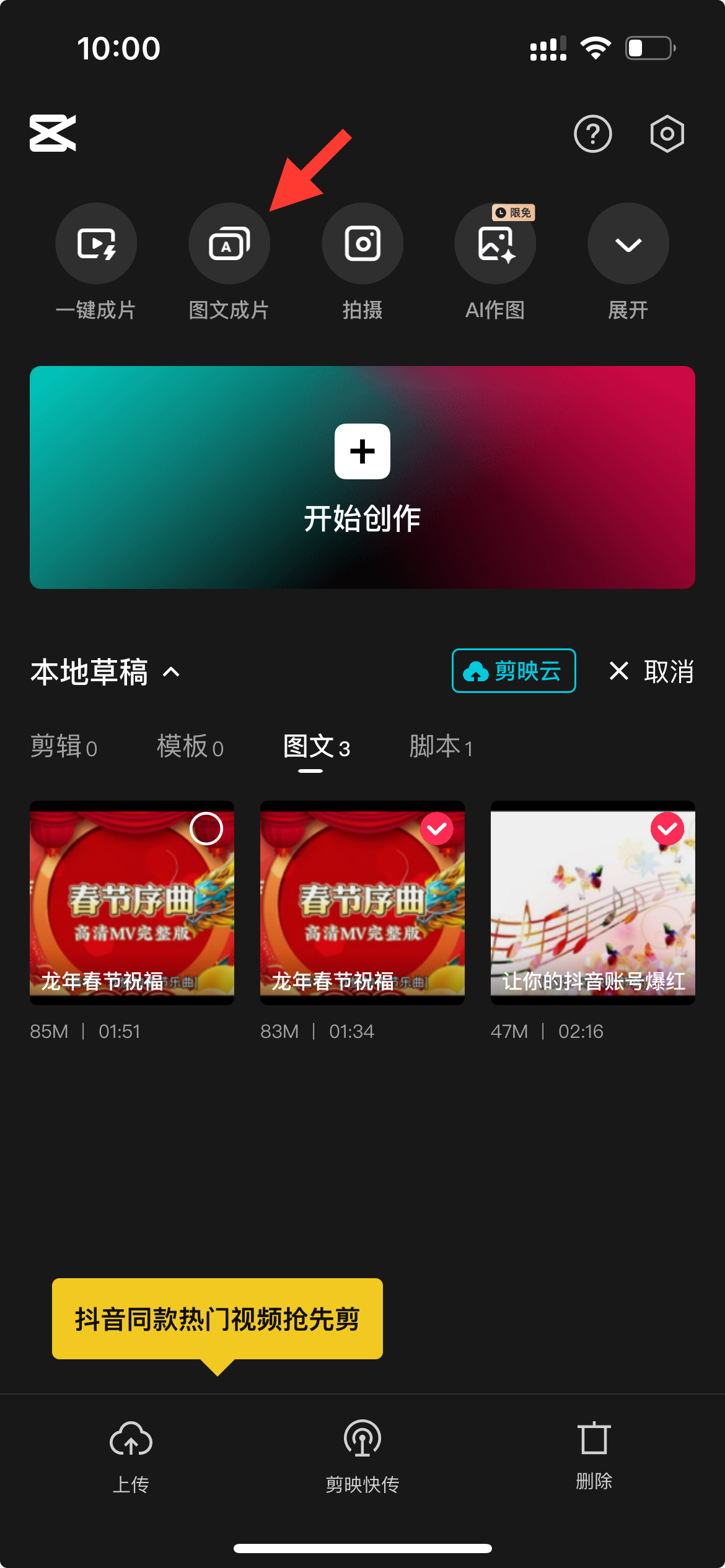Open 图文成片 feature

pyautogui.click(x=229, y=244)
